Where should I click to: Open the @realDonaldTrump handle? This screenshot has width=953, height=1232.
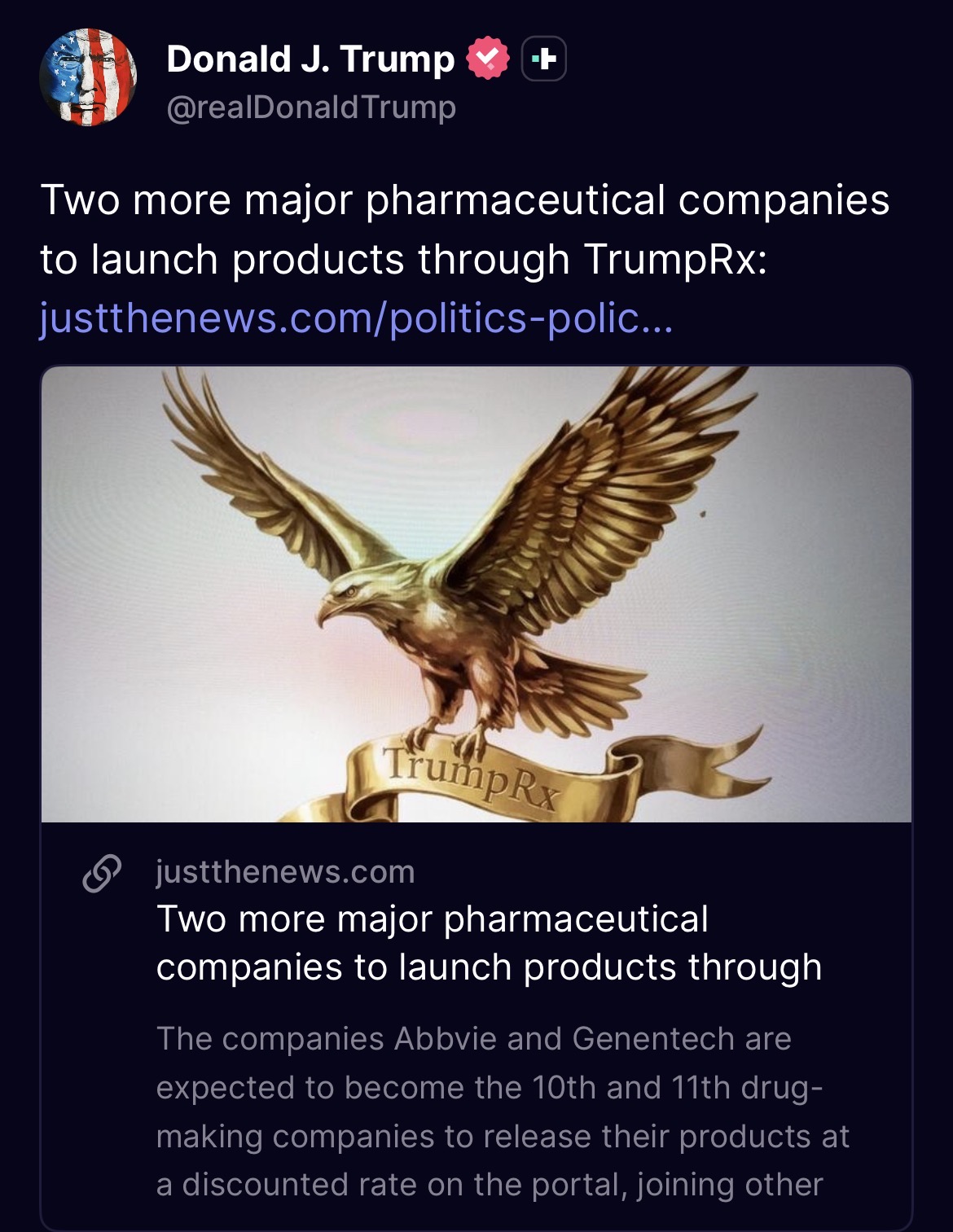tap(311, 107)
